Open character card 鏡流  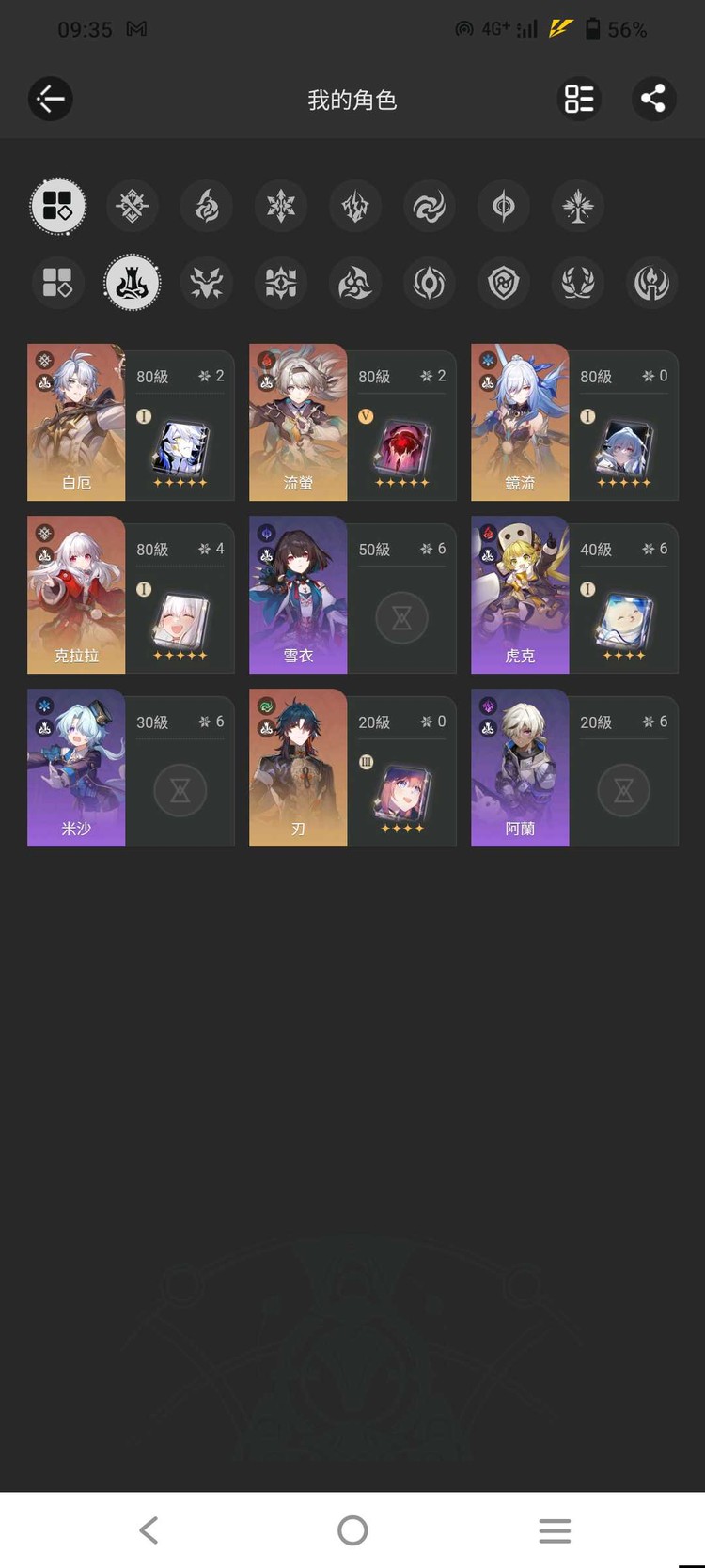tap(574, 423)
